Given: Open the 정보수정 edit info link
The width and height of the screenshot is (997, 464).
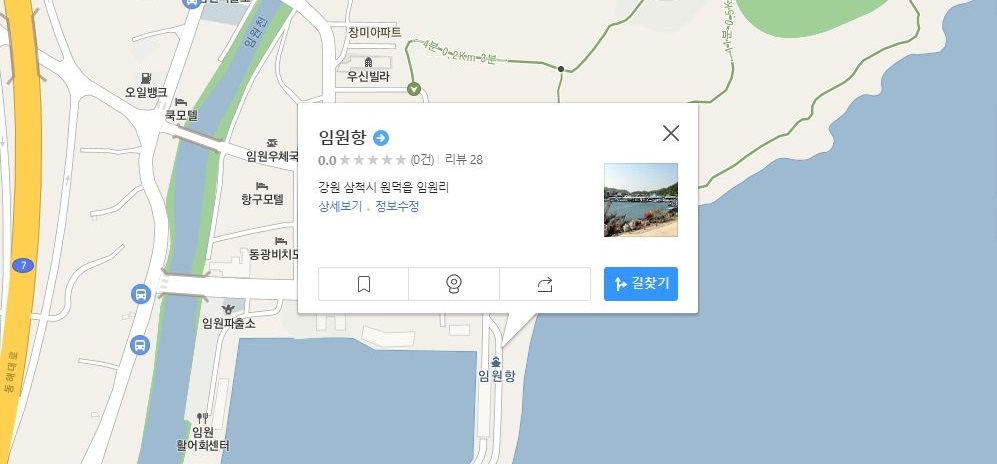Looking at the screenshot, I should (397, 207).
